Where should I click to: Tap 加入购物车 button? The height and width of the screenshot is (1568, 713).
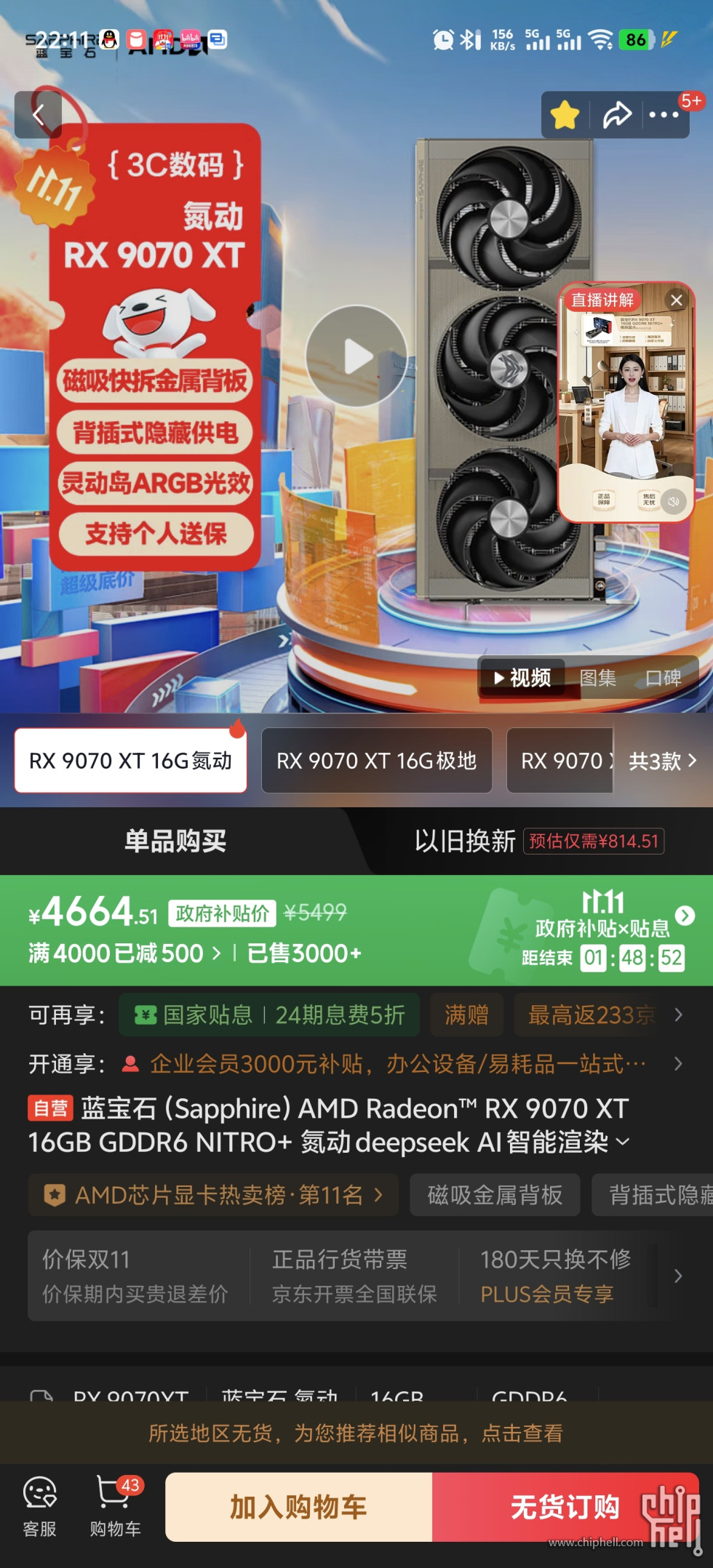tap(298, 1508)
